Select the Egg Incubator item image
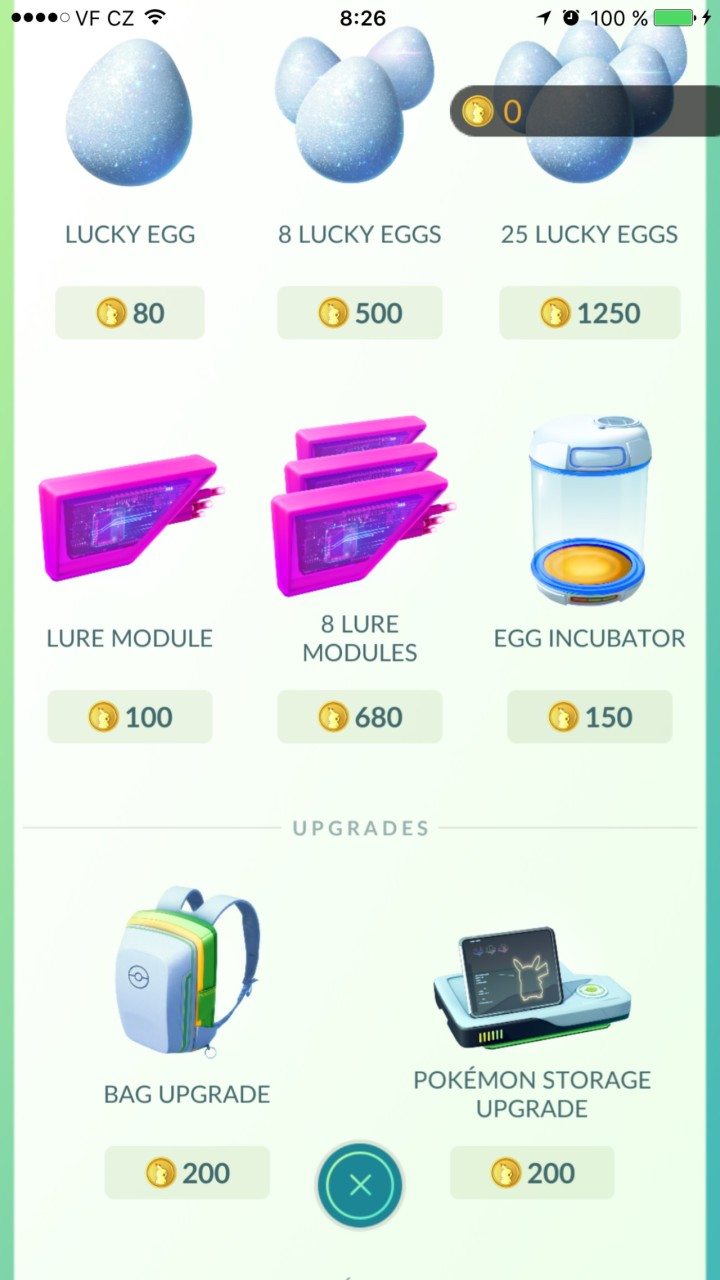The width and height of the screenshot is (720, 1280). [590, 510]
